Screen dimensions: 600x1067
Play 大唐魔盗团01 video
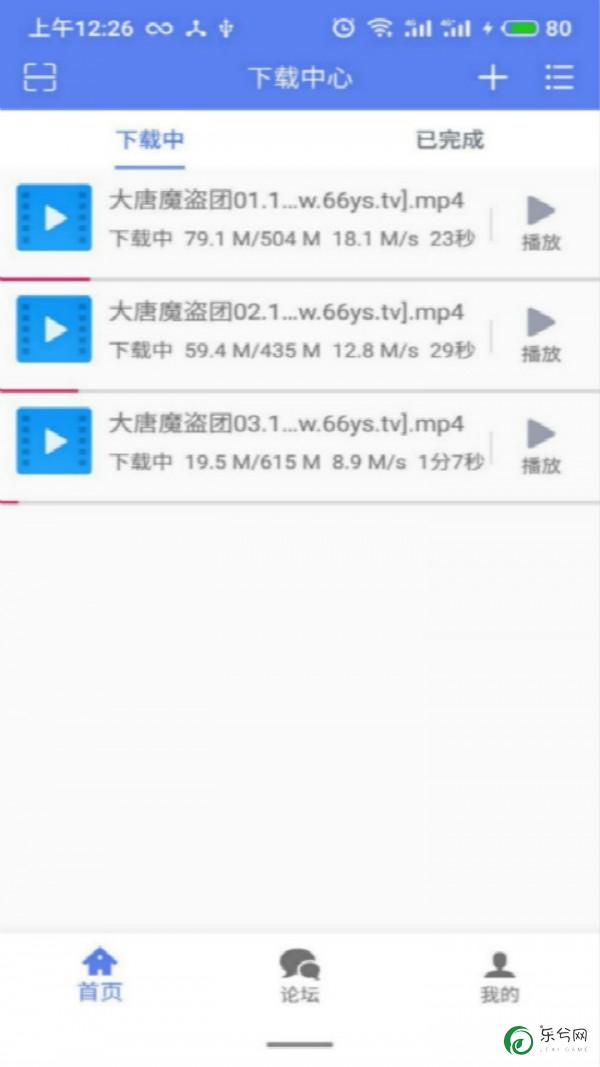point(541,222)
